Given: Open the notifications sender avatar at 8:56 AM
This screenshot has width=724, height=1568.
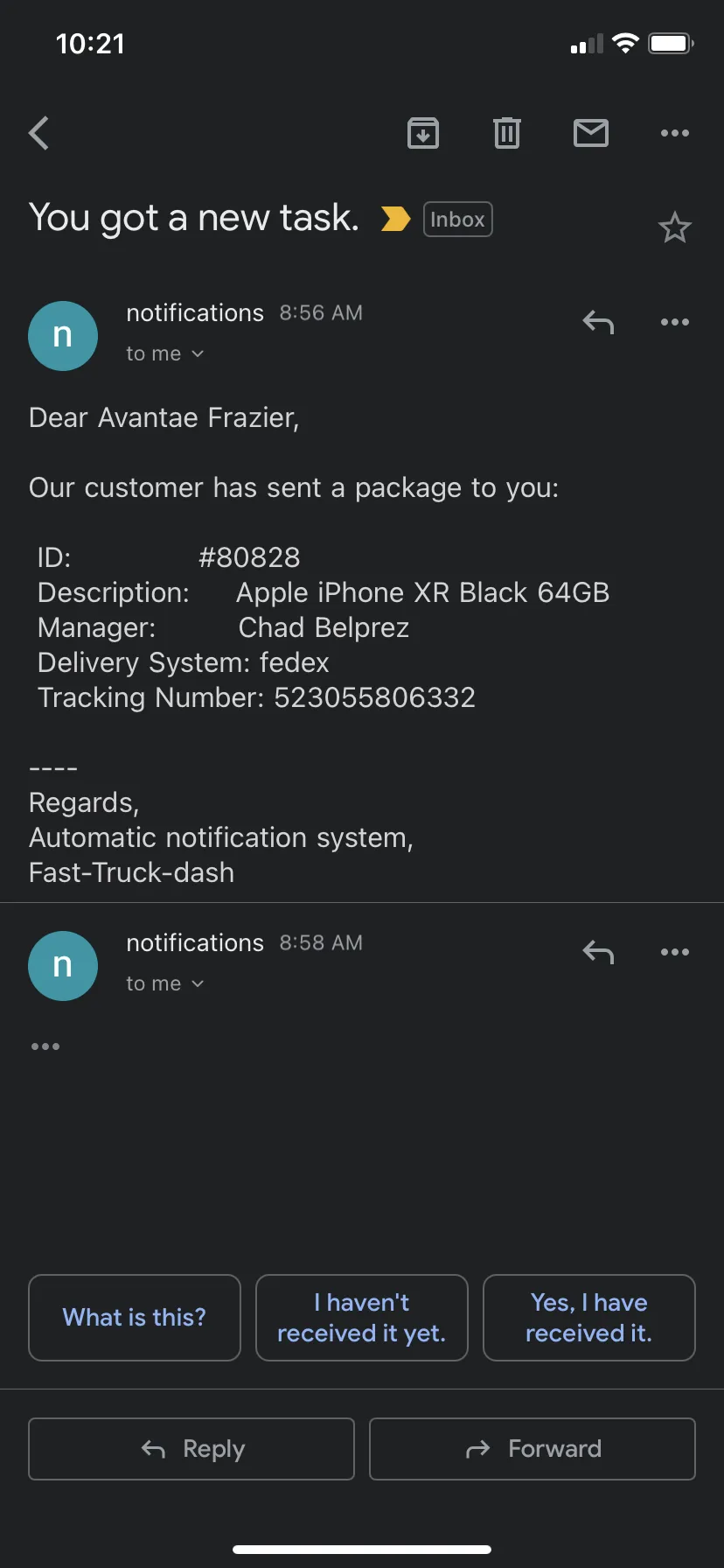Looking at the screenshot, I should (63, 336).
